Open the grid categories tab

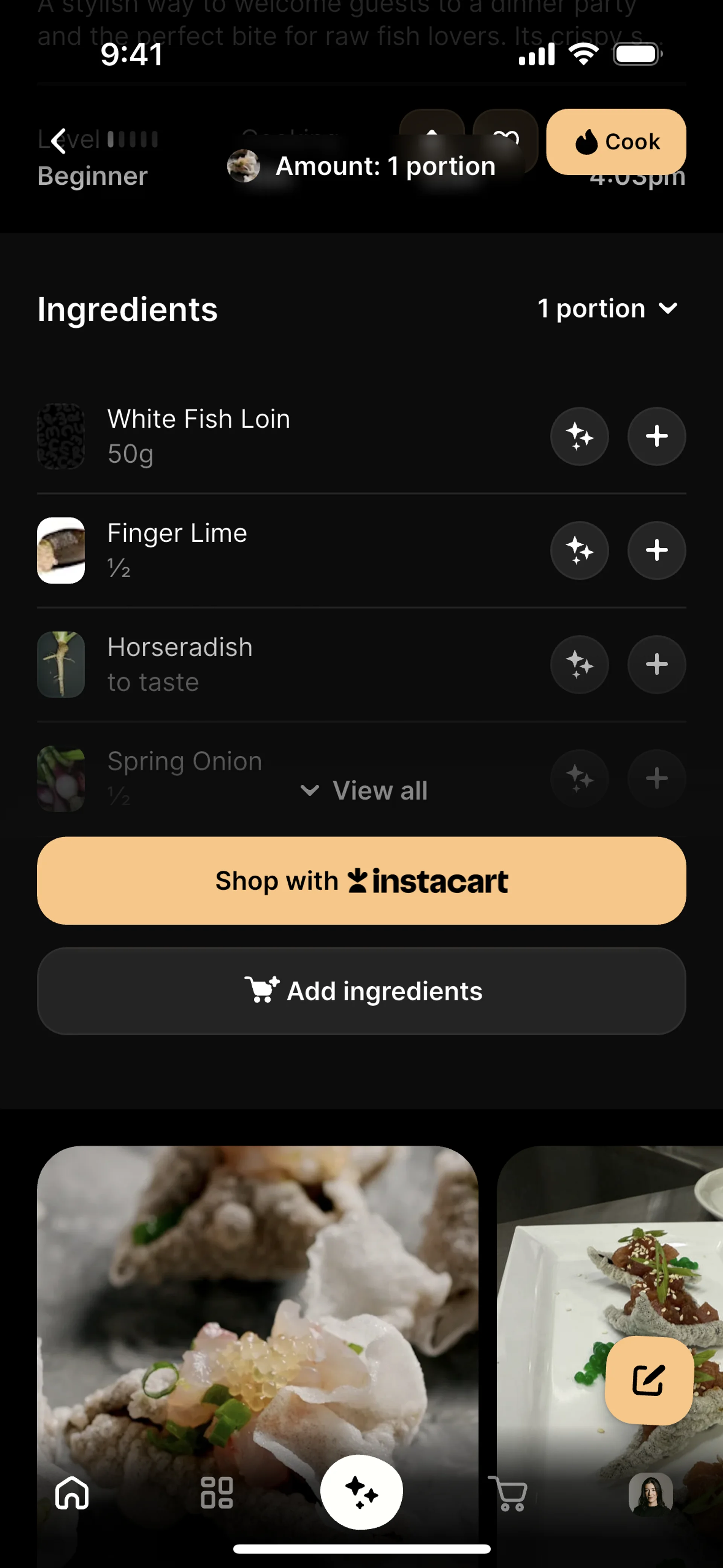[217, 1493]
